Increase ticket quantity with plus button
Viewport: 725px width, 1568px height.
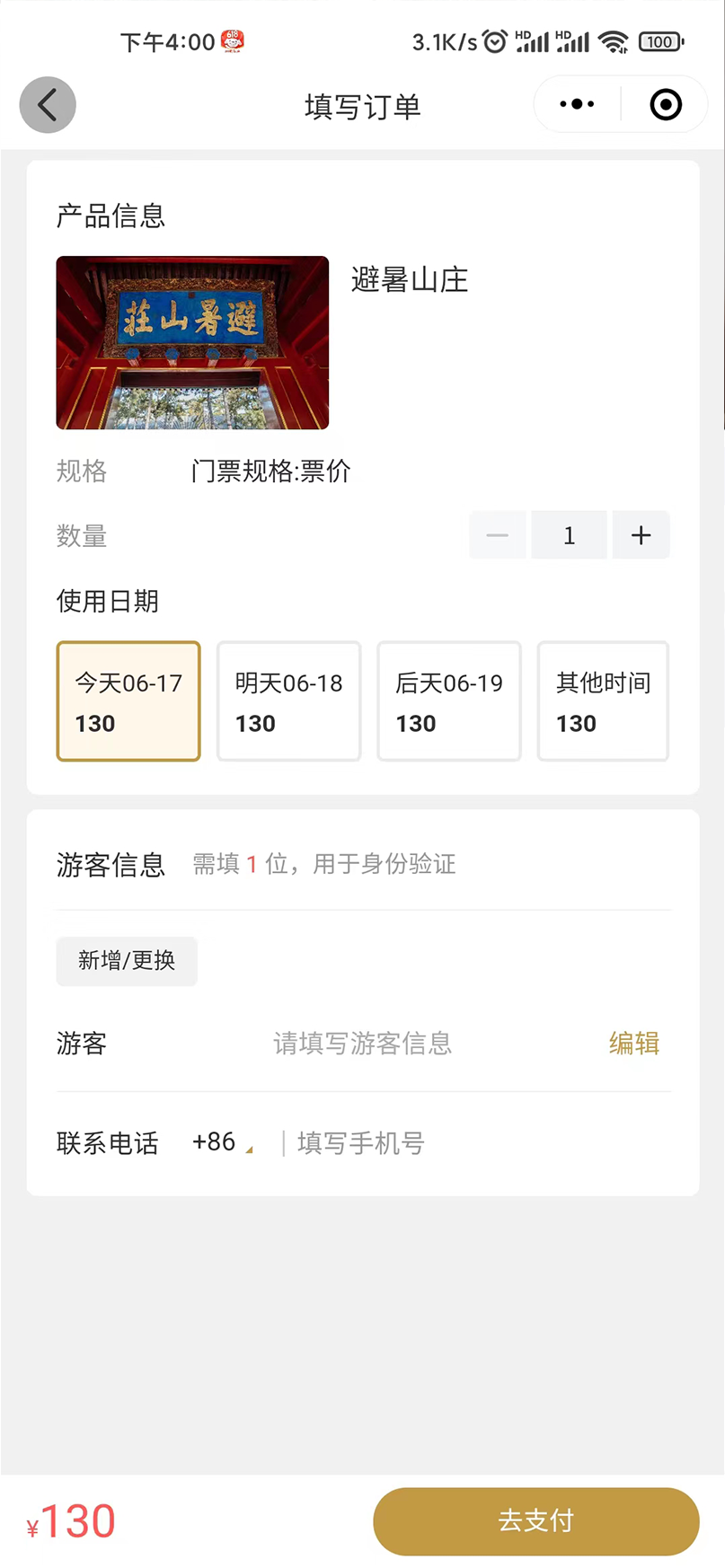(641, 535)
